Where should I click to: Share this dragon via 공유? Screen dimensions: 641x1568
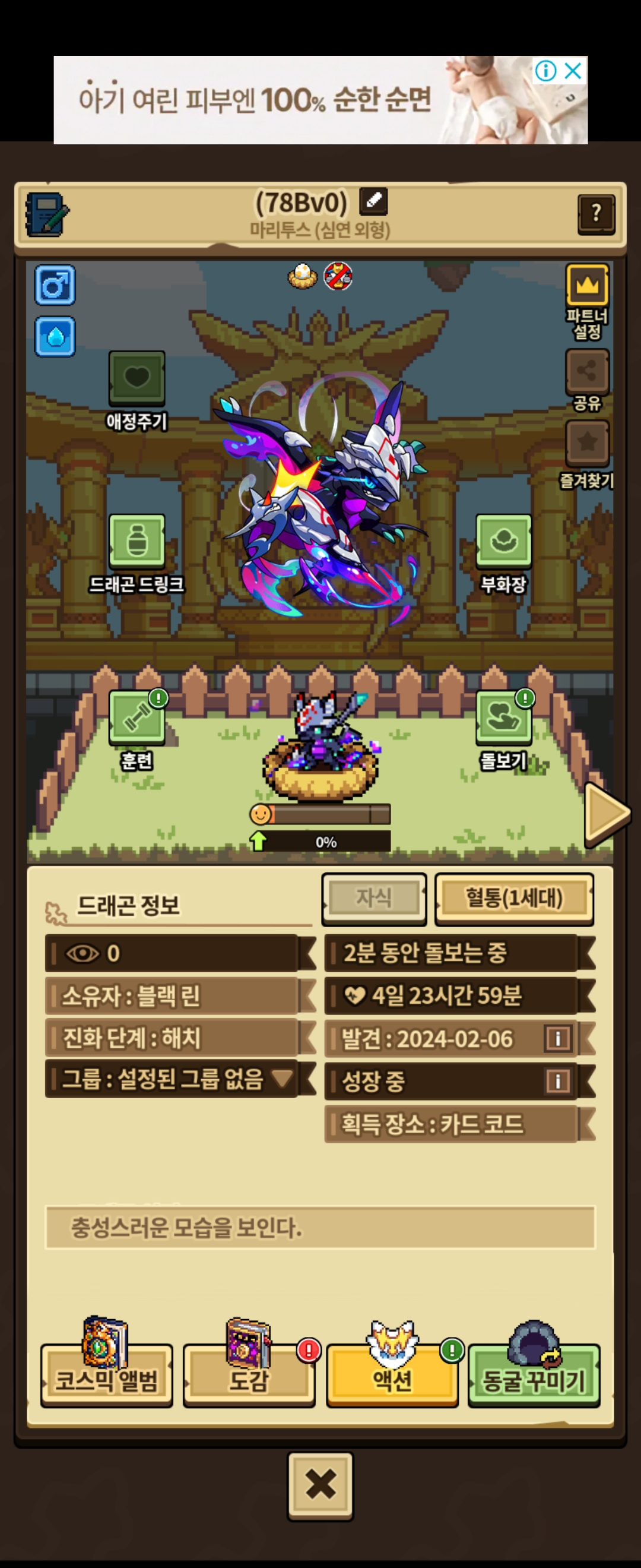[x=587, y=371]
